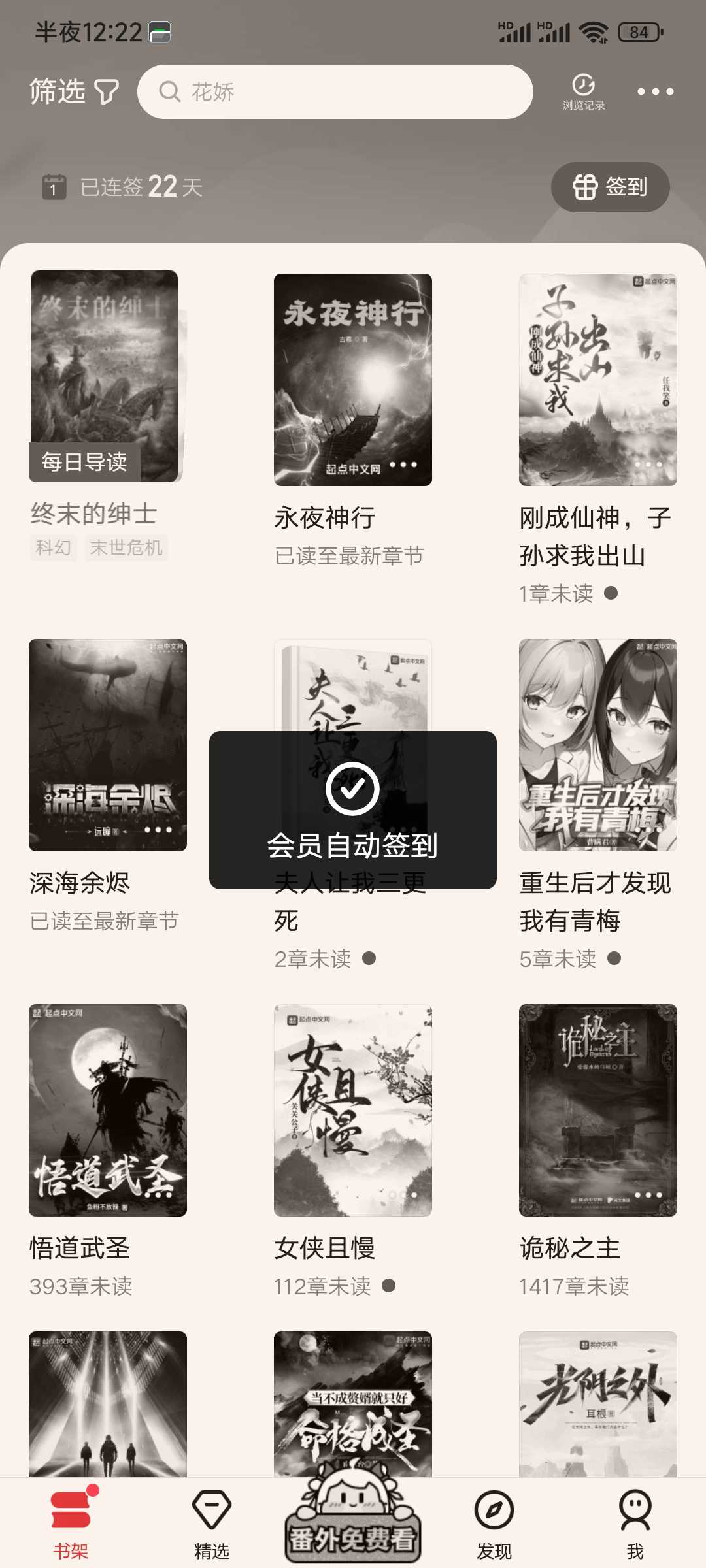This screenshot has height=1568, width=706.
Task: Go to the 我 profile tab
Action: tap(635, 1524)
